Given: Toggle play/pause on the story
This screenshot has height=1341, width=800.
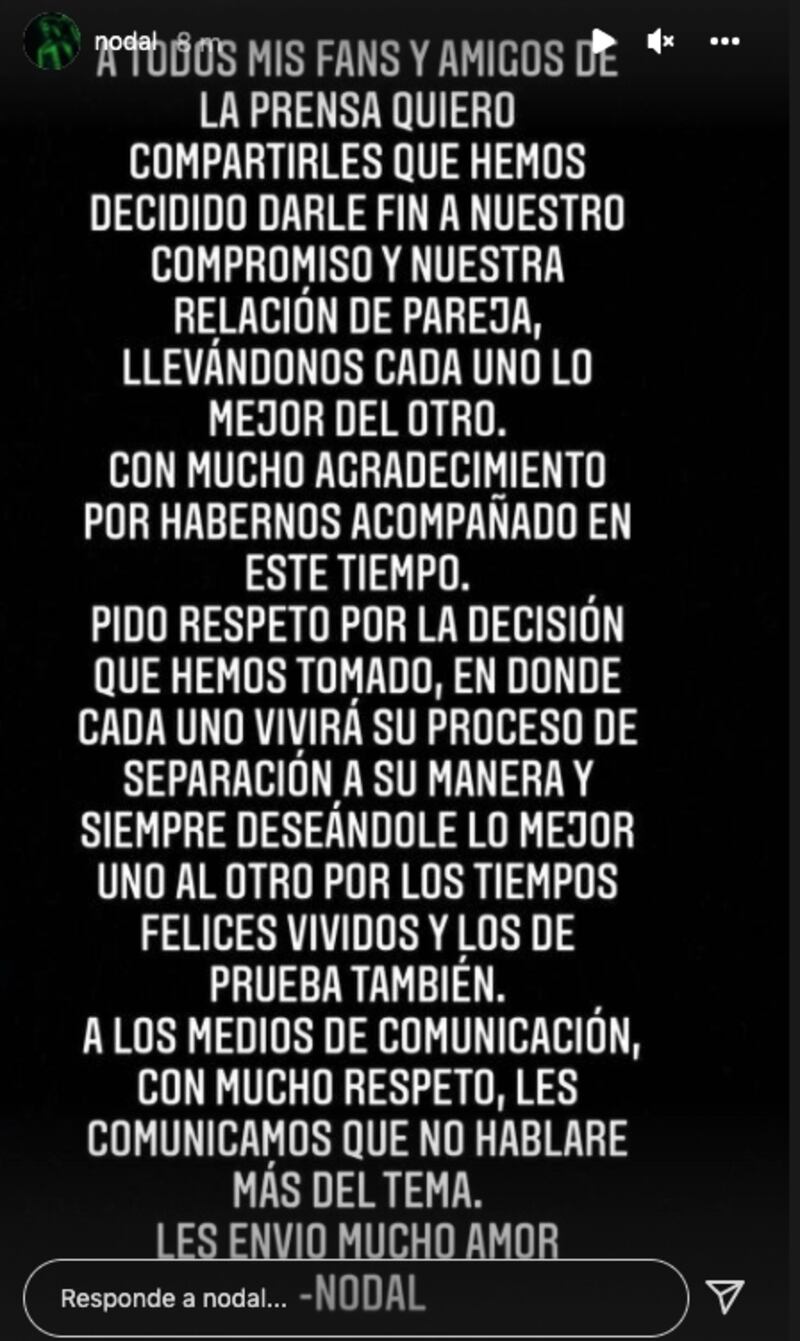Looking at the screenshot, I should point(602,41).
